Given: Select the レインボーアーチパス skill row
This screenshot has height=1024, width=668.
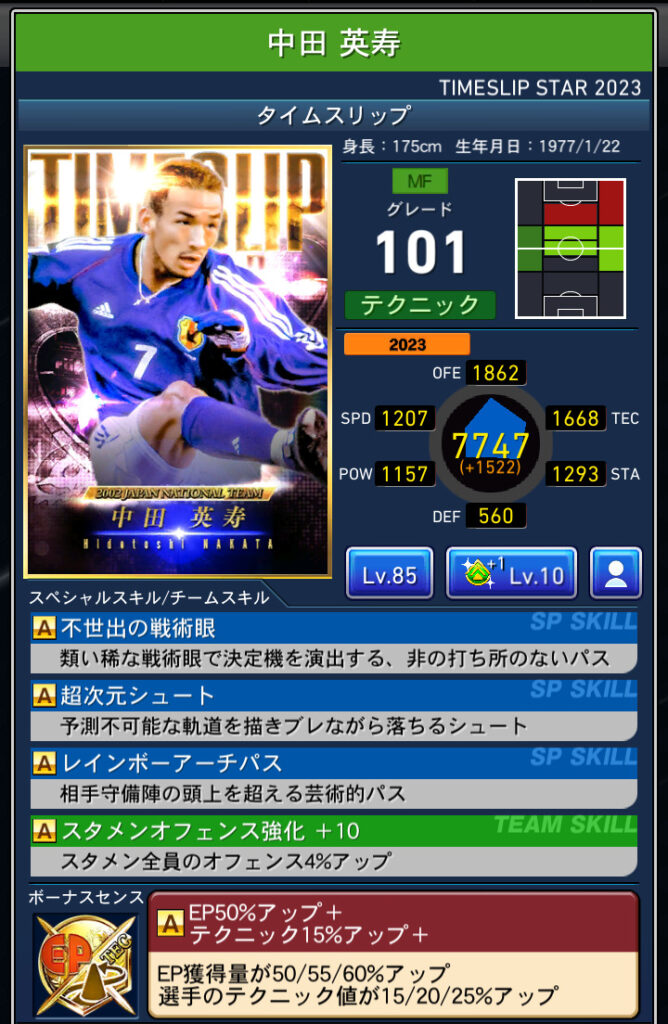Looking at the screenshot, I should (x=334, y=777).
